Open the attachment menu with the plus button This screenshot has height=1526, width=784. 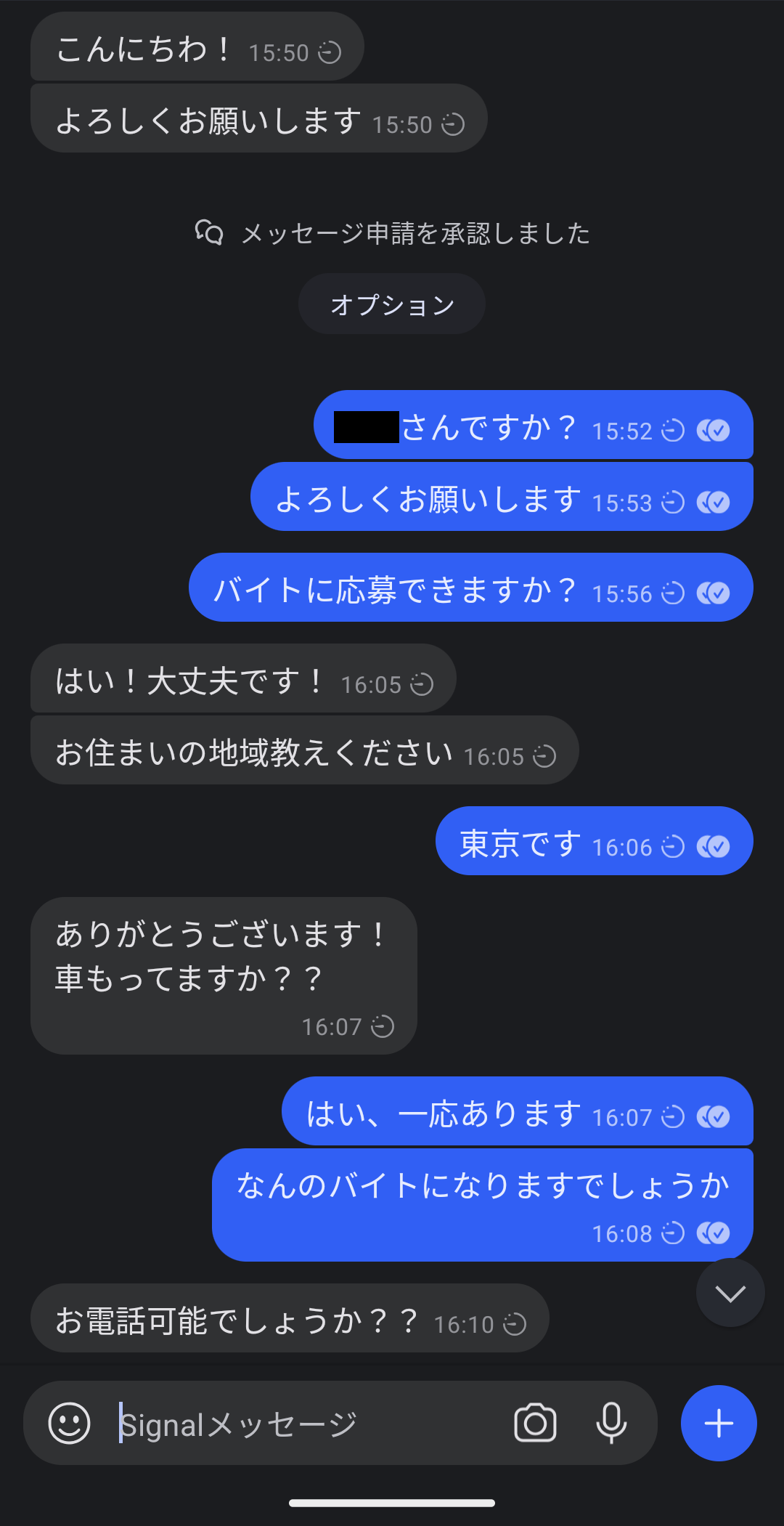(x=717, y=1423)
